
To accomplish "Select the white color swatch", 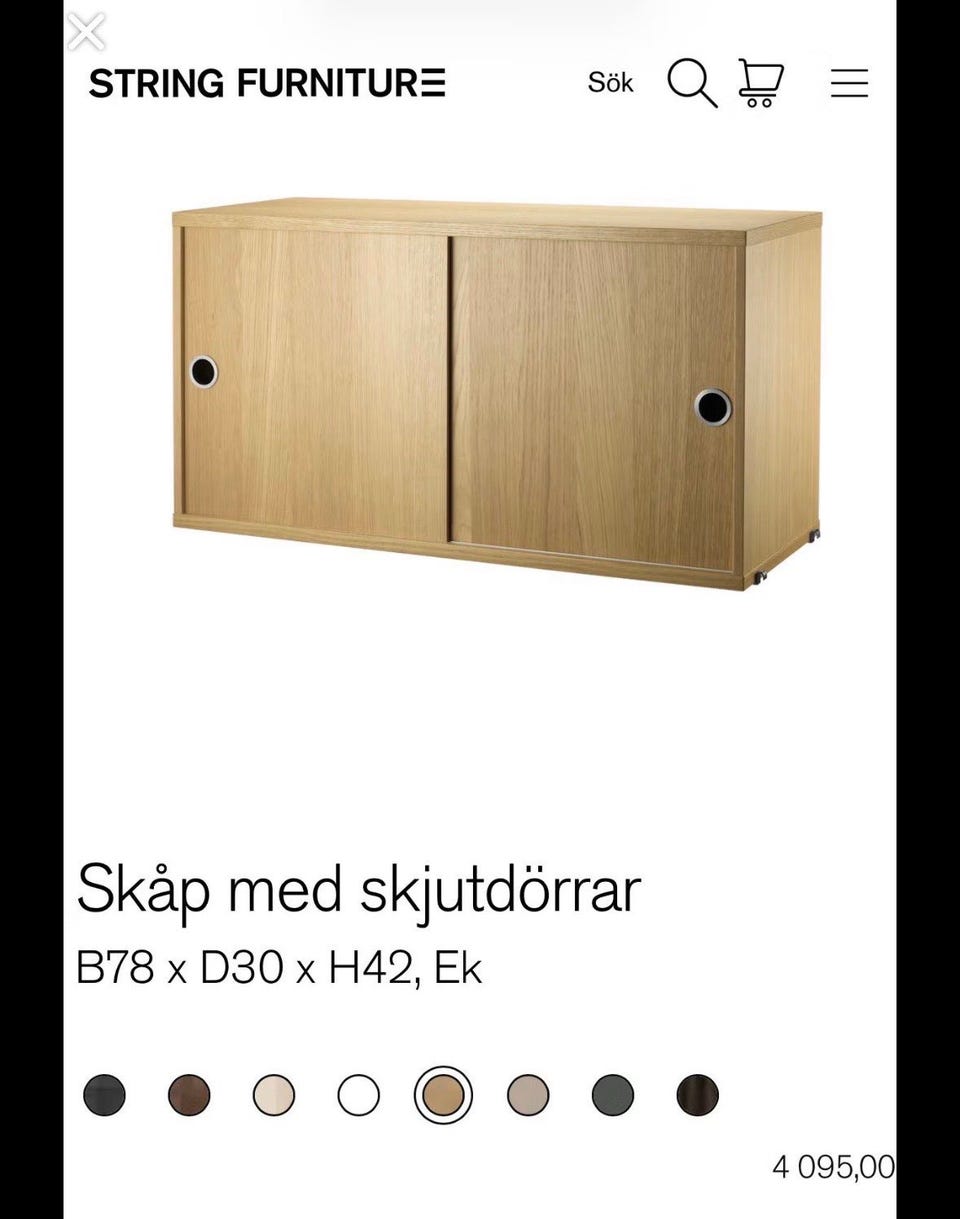I will pyautogui.click(x=359, y=1094).
